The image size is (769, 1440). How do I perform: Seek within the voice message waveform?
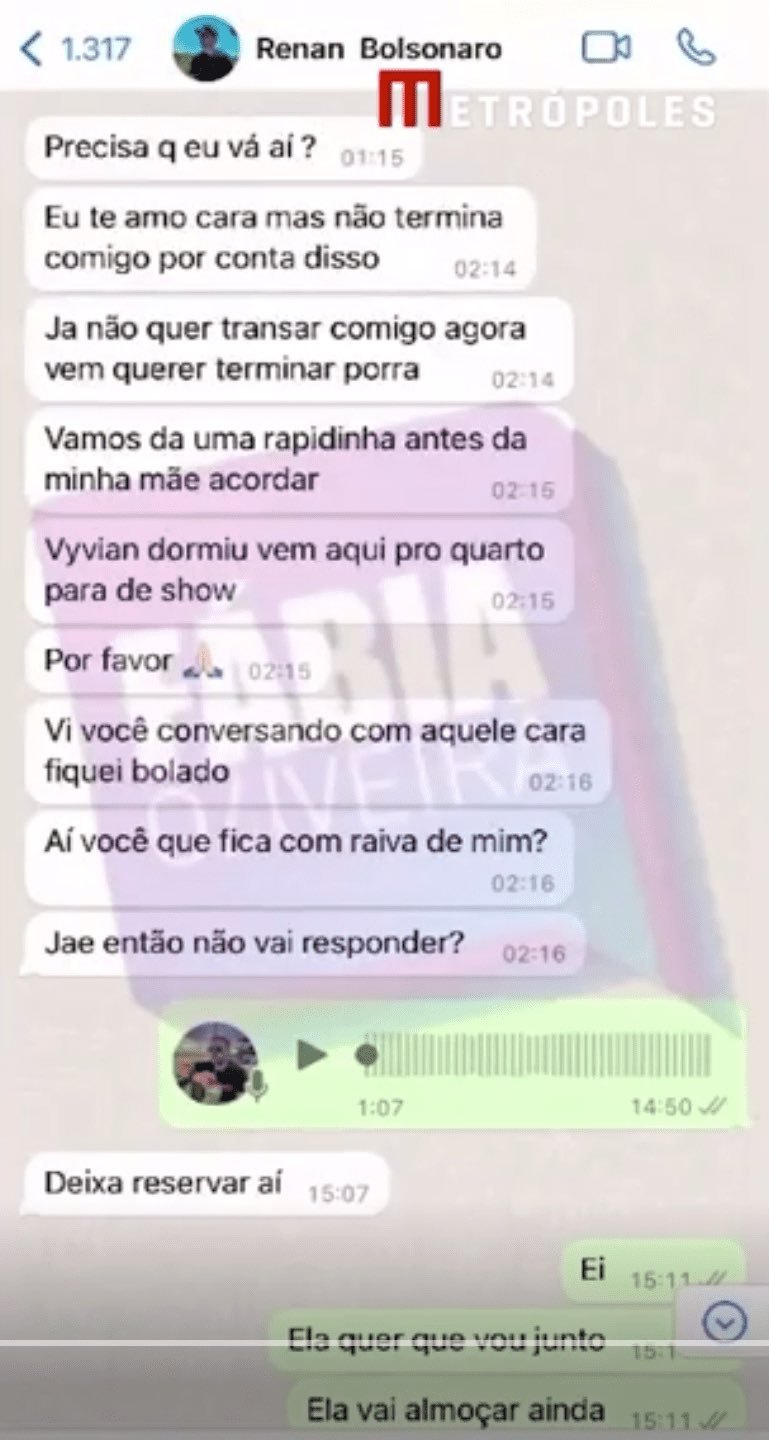pos(540,1055)
